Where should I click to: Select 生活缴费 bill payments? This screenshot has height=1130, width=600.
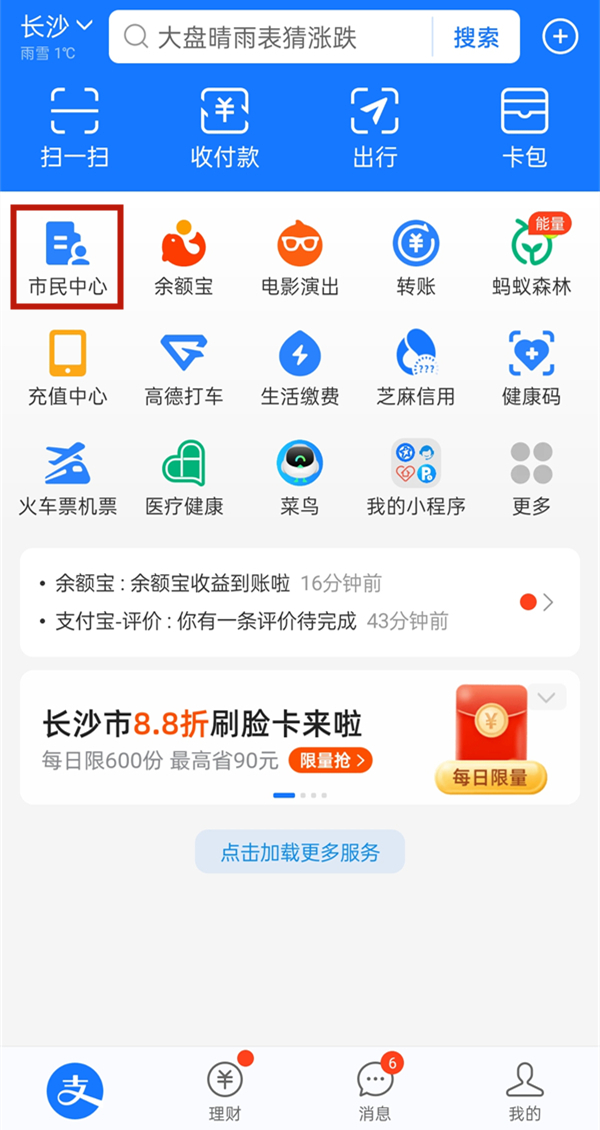[x=299, y=367]
